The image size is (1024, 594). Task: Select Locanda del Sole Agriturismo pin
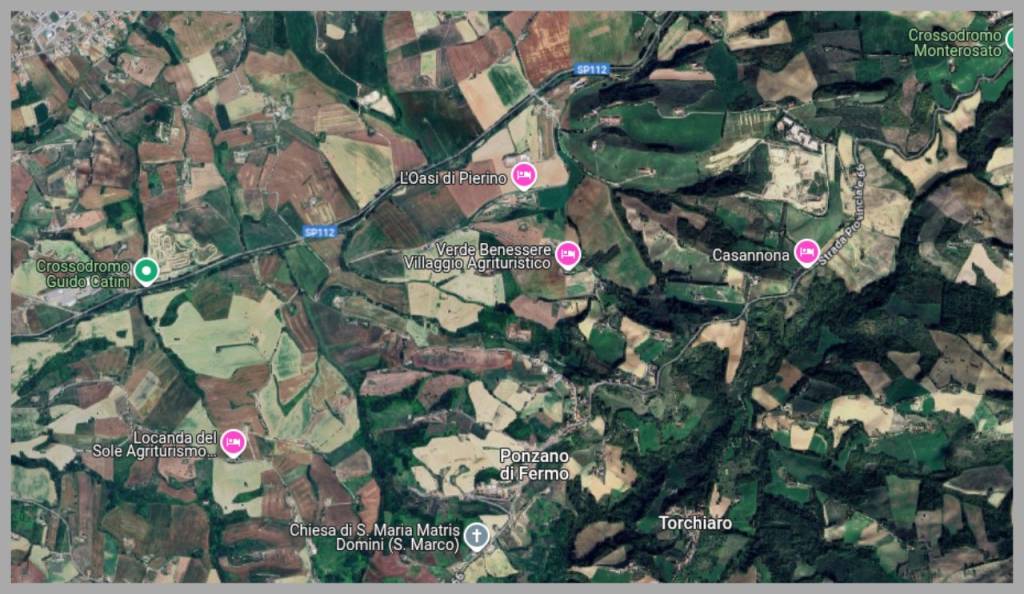[233, 441]
